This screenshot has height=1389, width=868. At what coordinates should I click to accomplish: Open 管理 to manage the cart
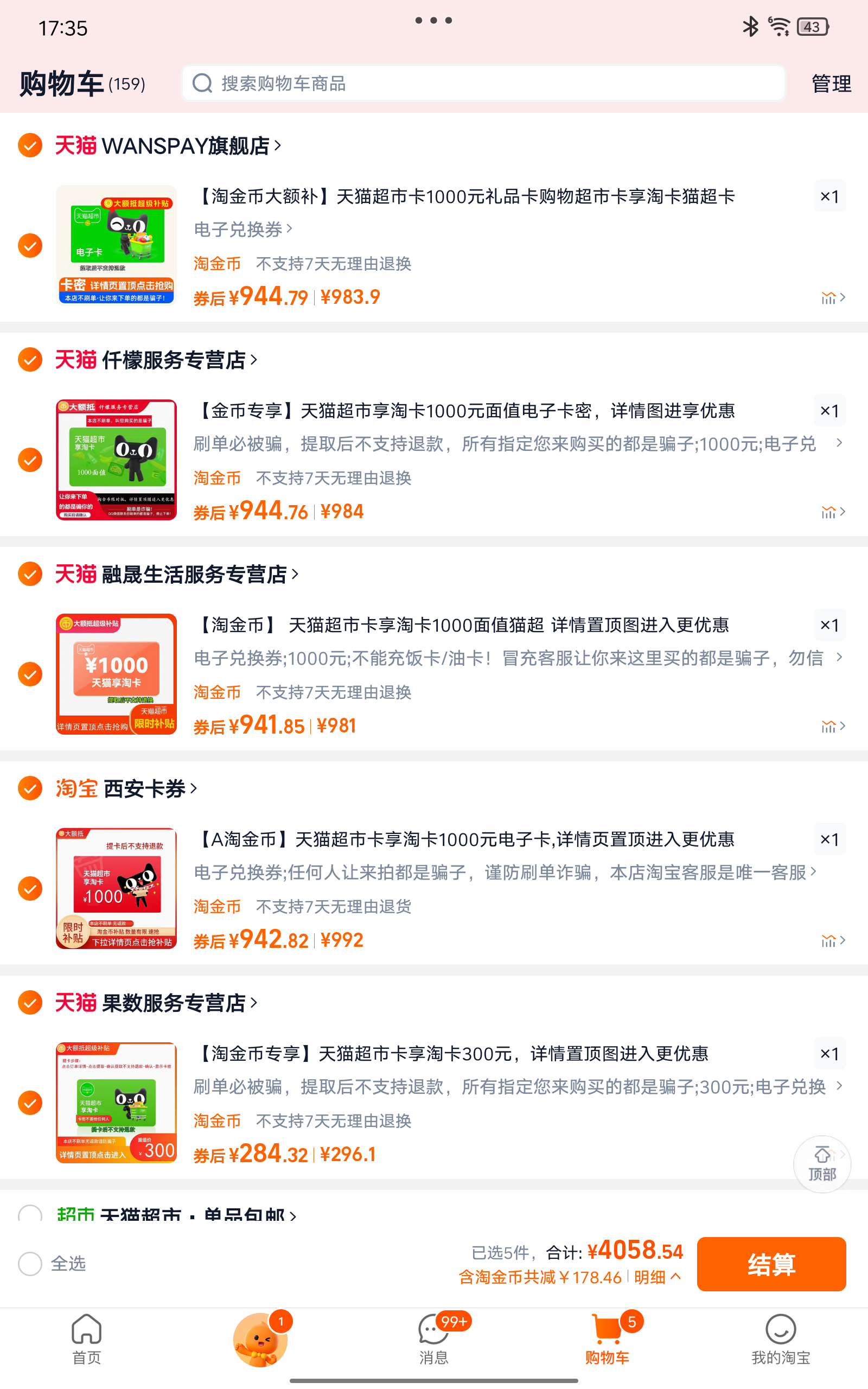tap(830, 84)
